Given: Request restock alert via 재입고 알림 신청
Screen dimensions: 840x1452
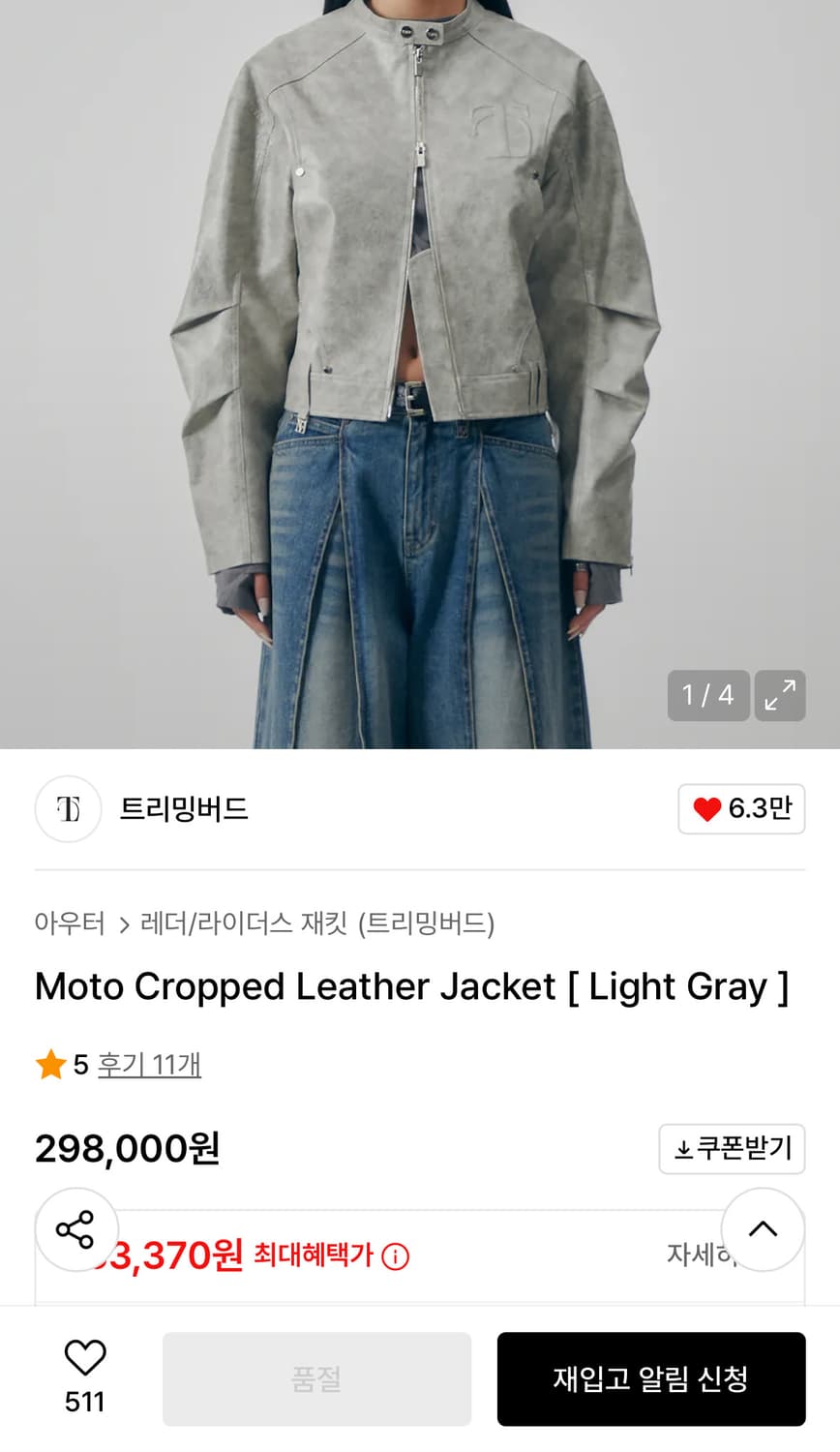Looking at the screenshot, I should click(651, 1378).
